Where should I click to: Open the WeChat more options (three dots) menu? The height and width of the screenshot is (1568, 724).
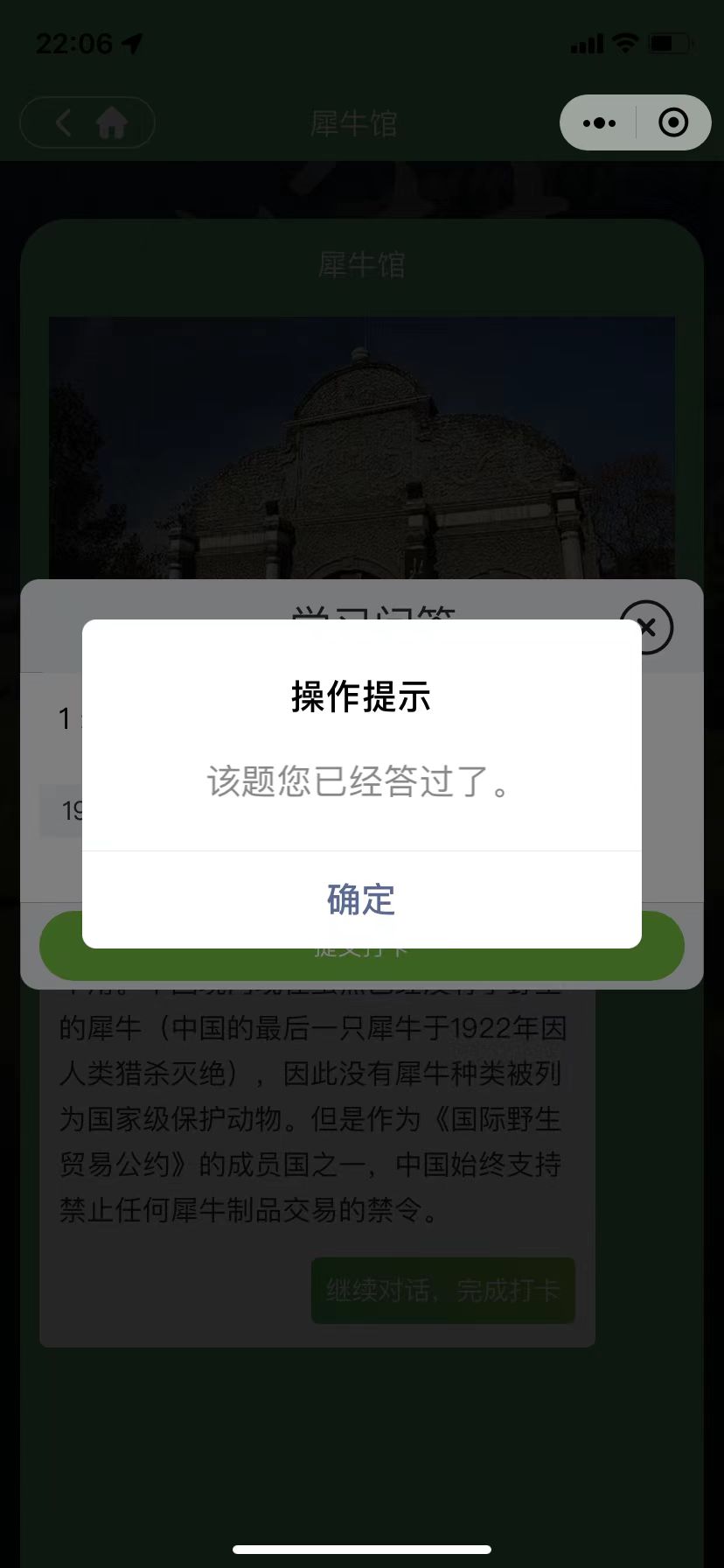click(x=598, y=122)
